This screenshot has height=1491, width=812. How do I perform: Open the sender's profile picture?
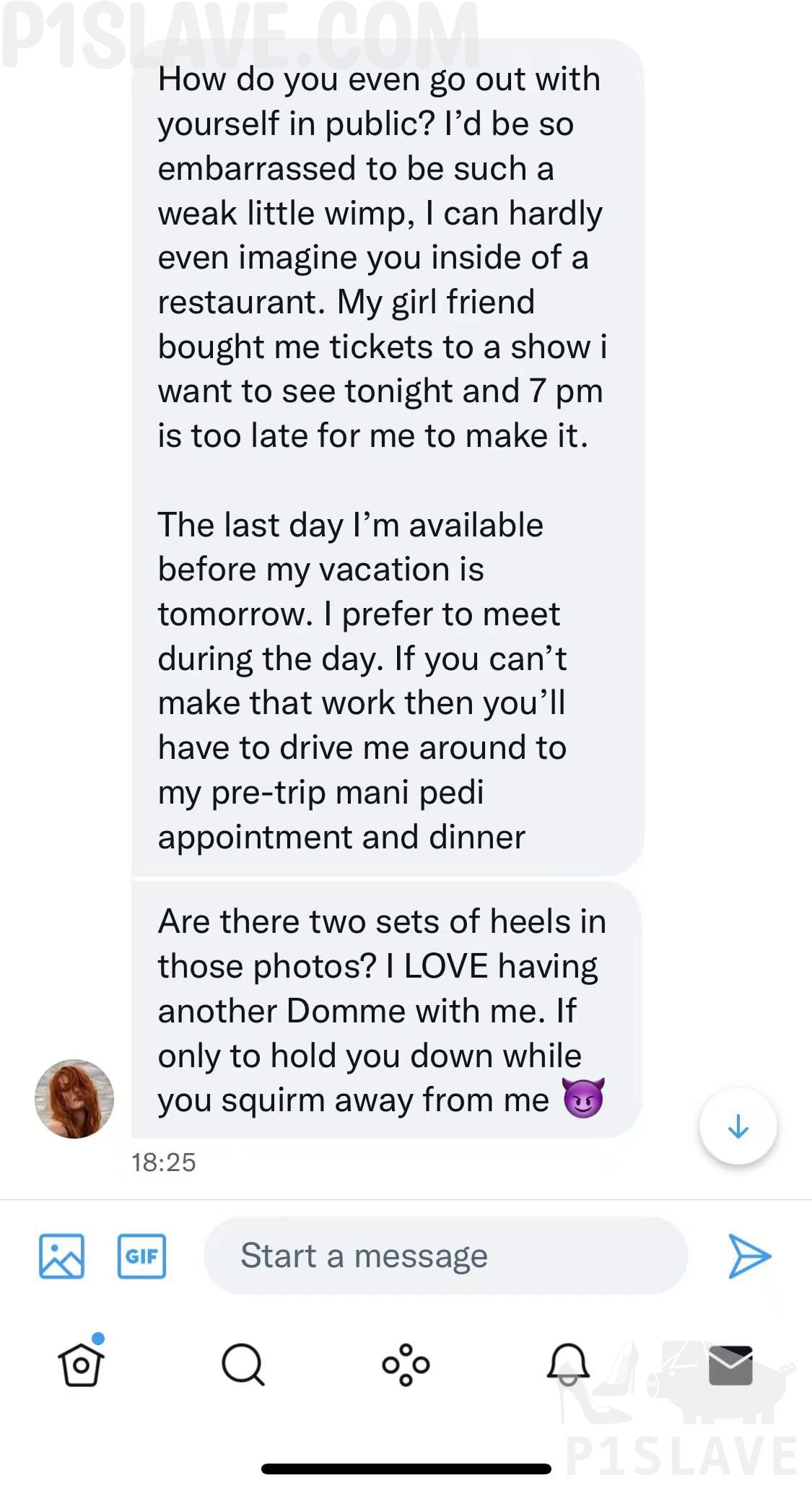coord(74,1099)
